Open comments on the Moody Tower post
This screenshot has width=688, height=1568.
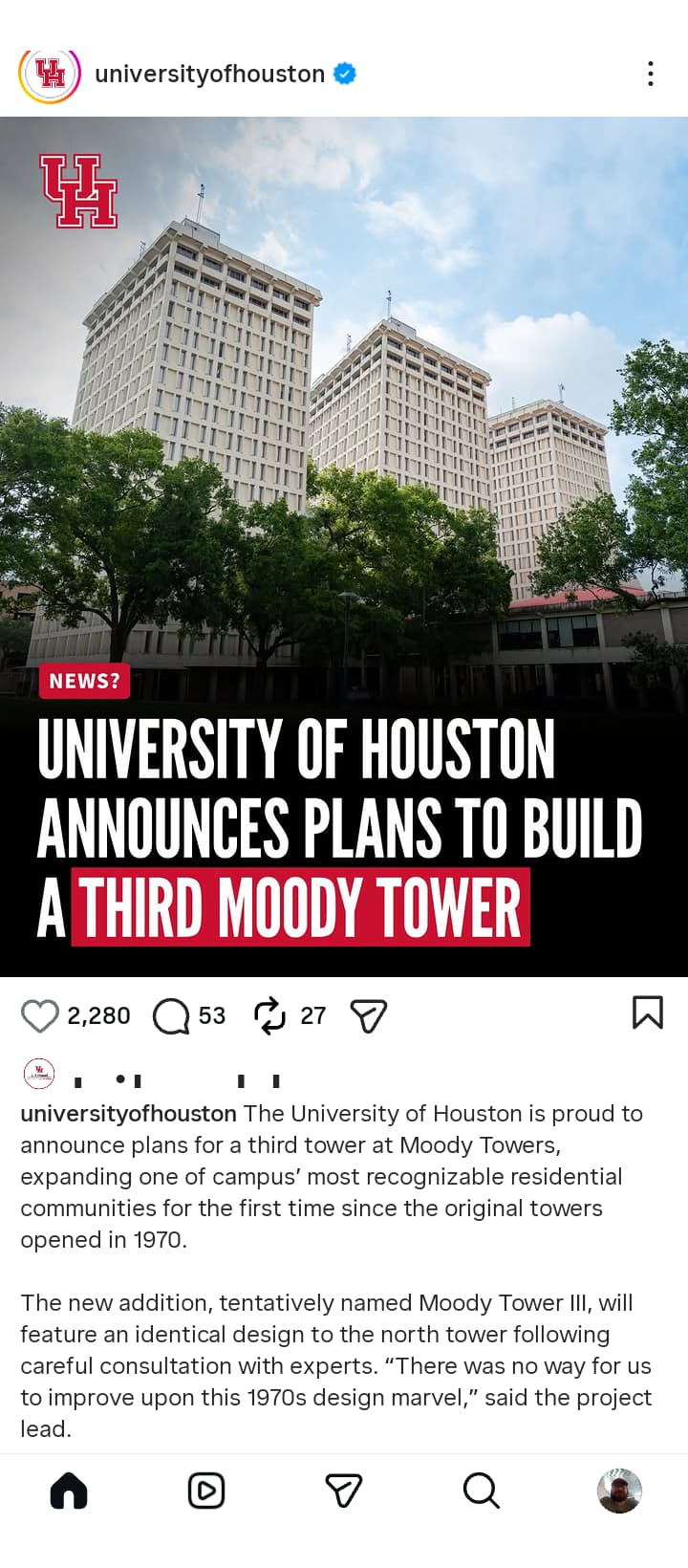click(x=171, y=1015)
